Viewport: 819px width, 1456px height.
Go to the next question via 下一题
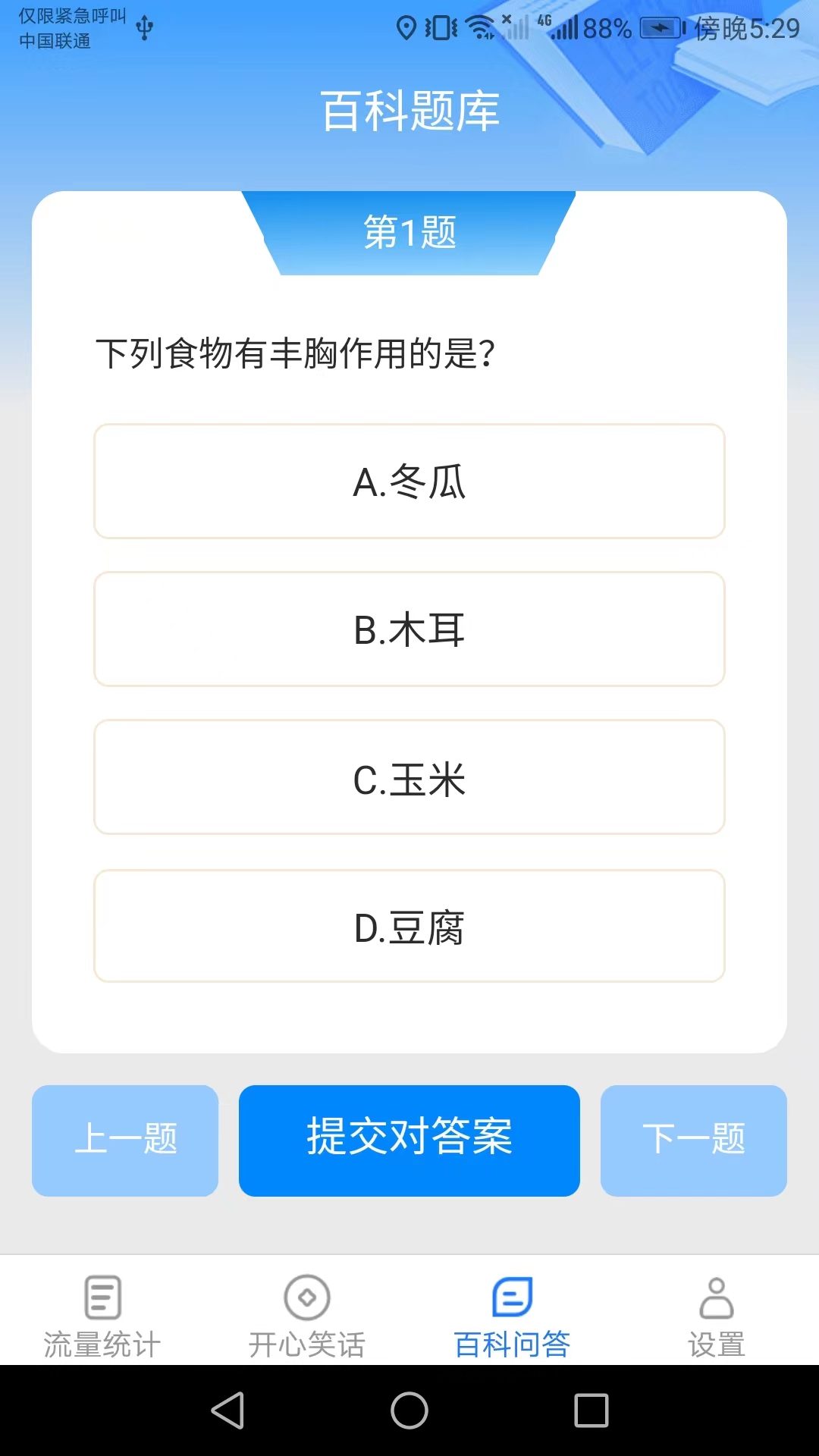pyautogui.click(x=694, y=1140)
